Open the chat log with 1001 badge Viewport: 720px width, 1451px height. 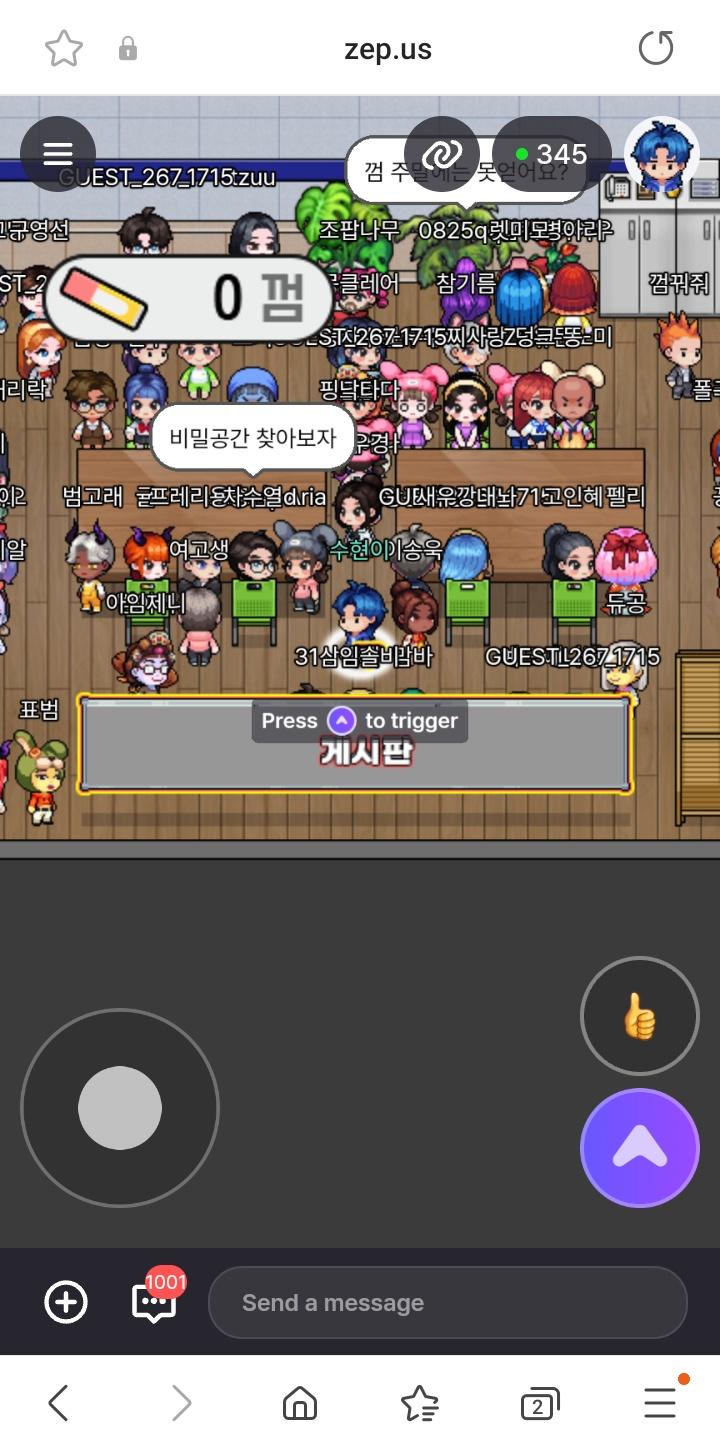(x=154, y=1302)
